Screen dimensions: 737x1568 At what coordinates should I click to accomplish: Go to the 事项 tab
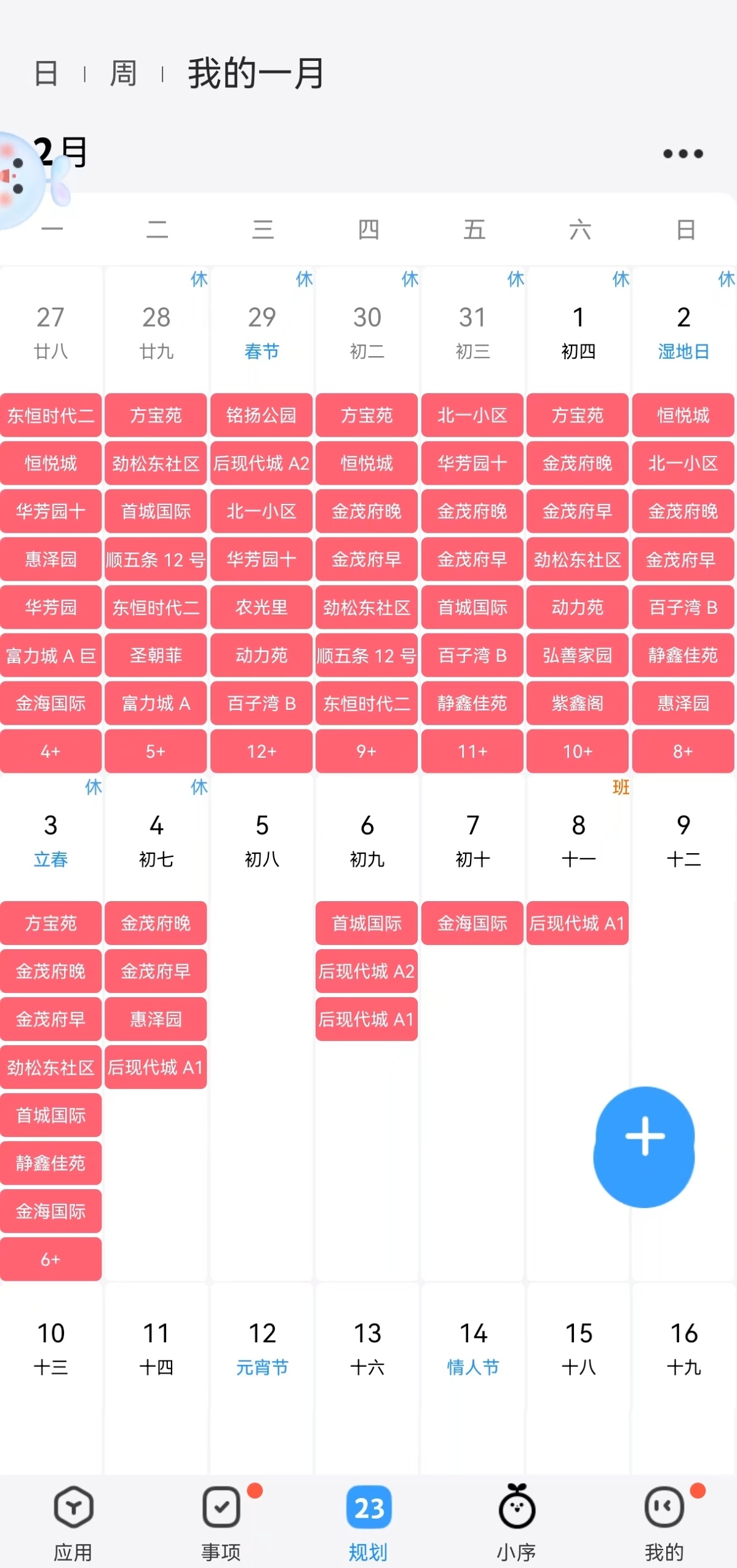tap(221, 1522)
